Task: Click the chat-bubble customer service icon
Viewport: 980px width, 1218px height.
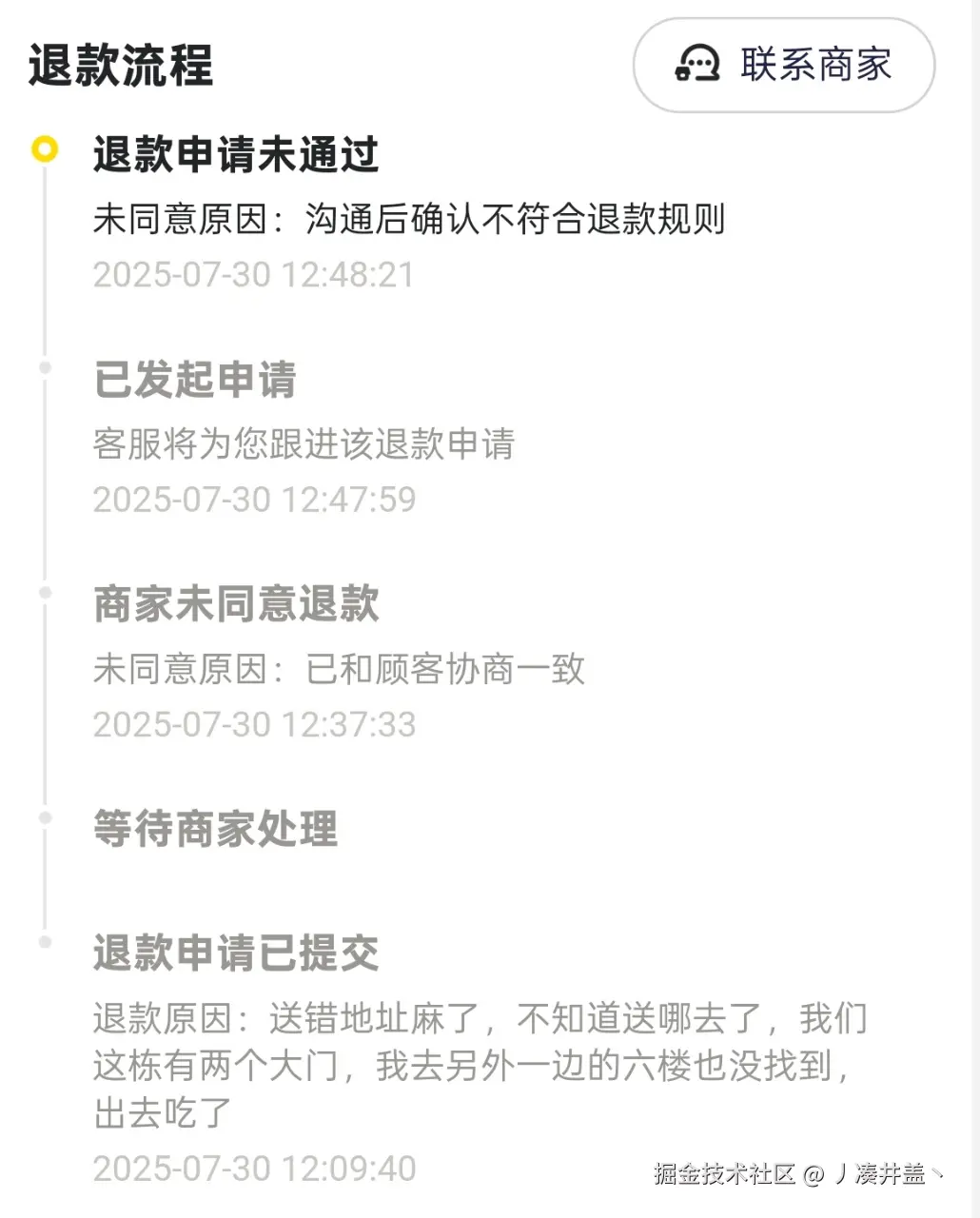Action: pyautogui.click(x=699, y=65)
